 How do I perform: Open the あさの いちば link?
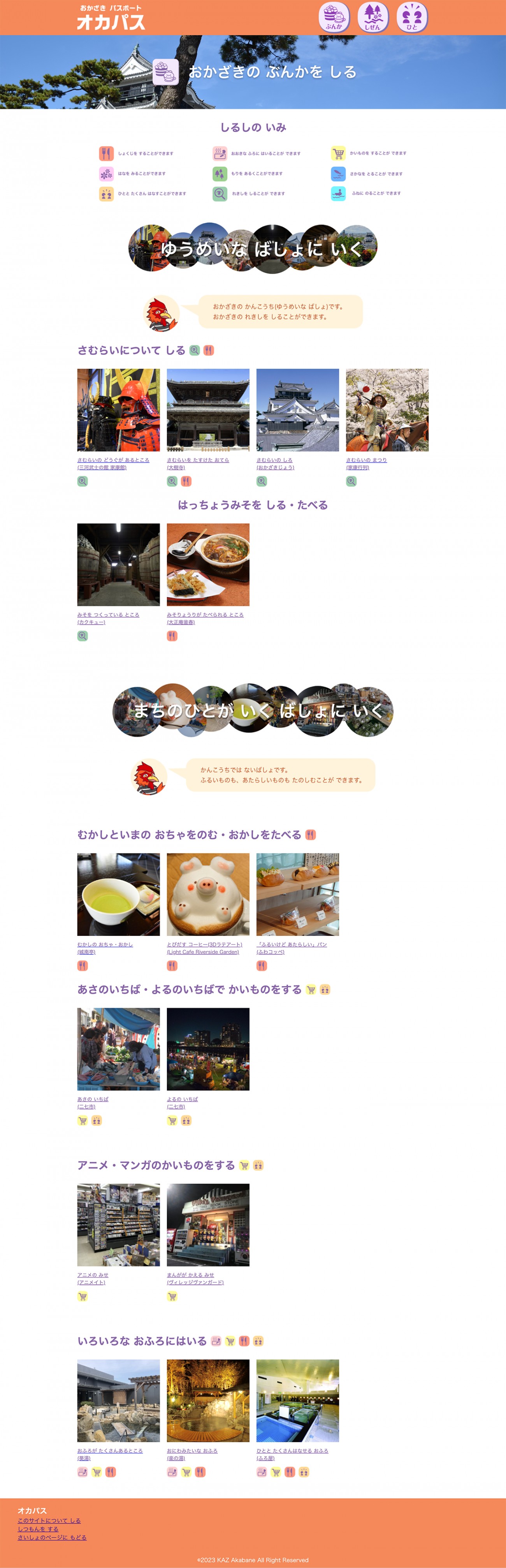coord(93,1099)
